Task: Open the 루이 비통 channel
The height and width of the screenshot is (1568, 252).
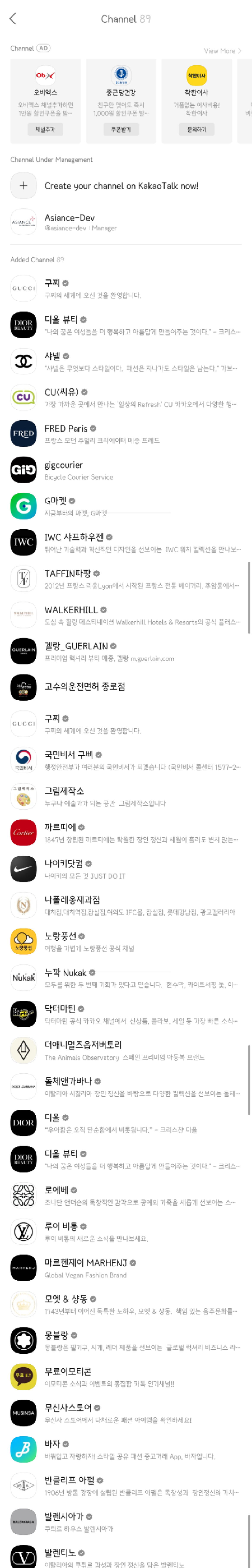Action: tap(121, 1231)
